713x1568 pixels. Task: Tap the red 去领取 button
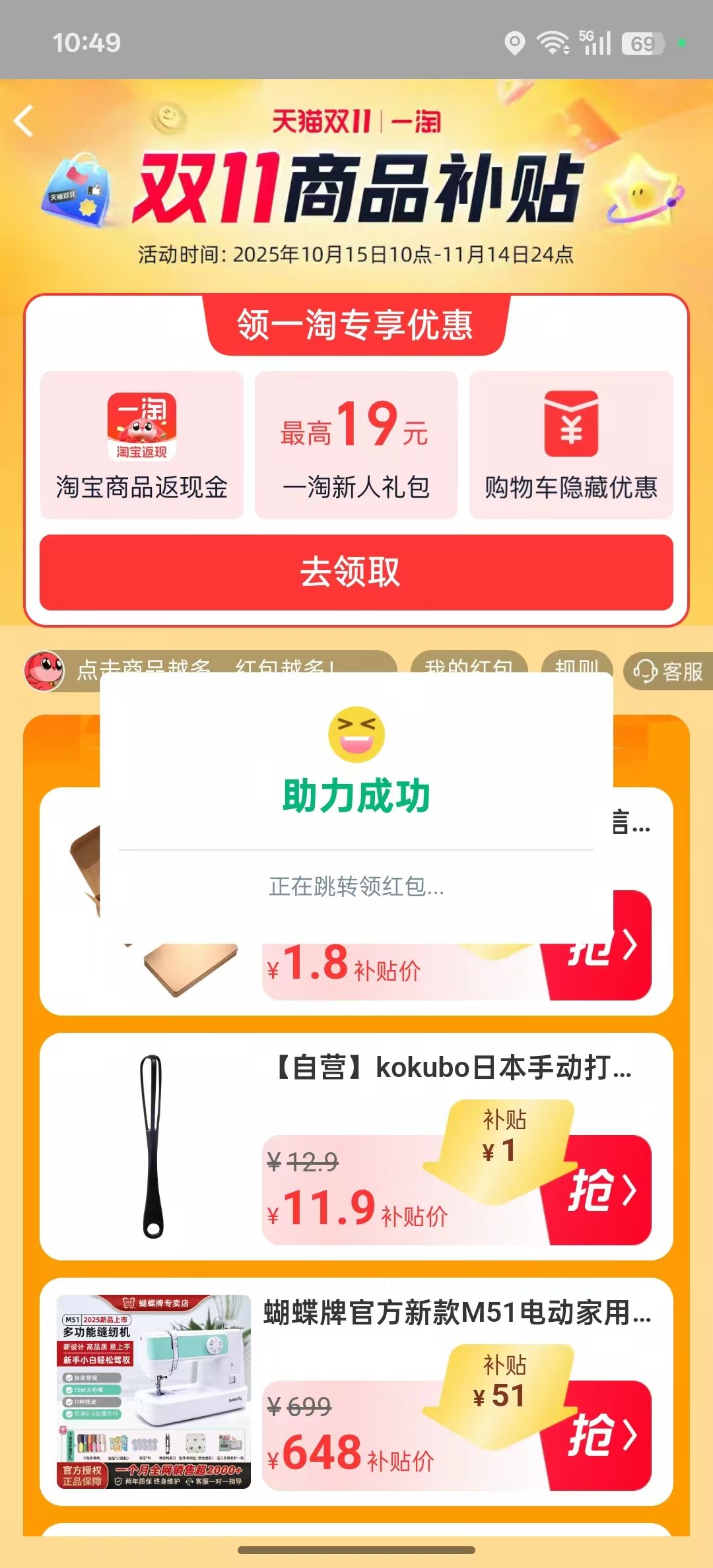point(356,572)
